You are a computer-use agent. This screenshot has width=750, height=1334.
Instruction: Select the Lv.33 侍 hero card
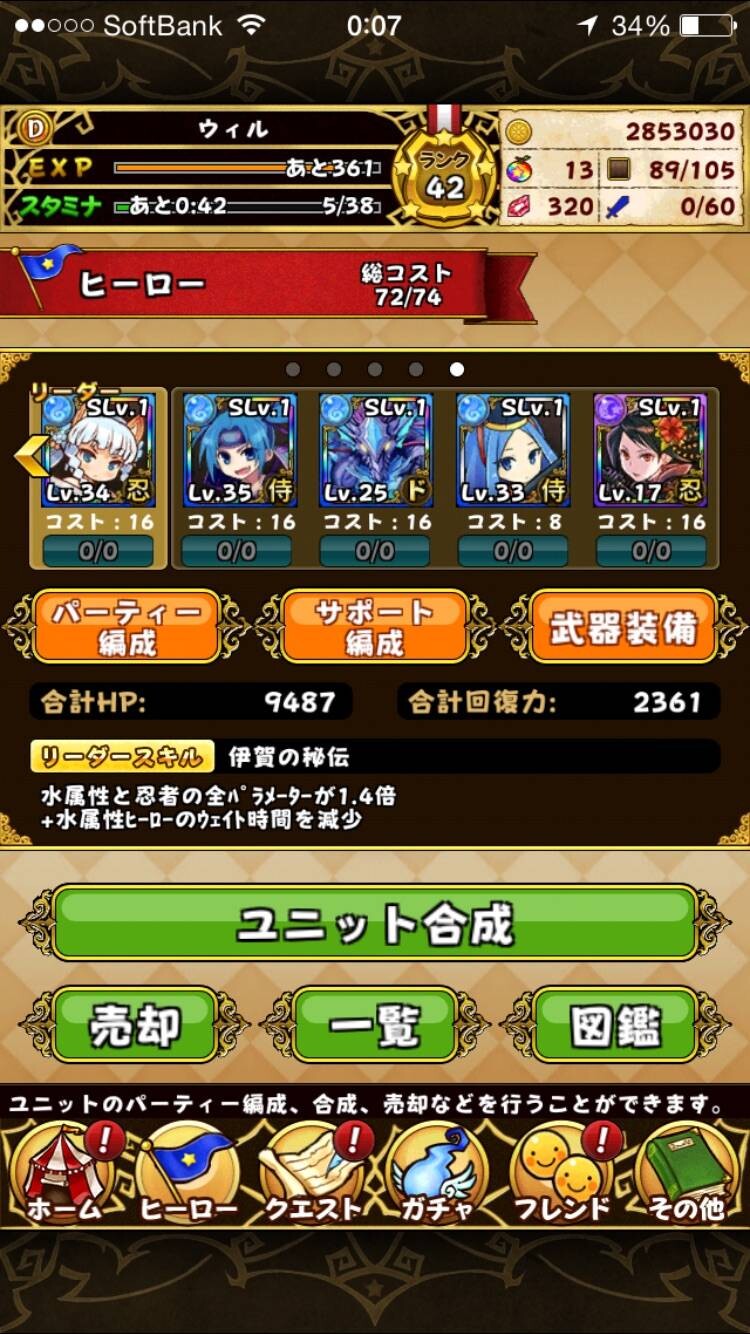[512, 451]
